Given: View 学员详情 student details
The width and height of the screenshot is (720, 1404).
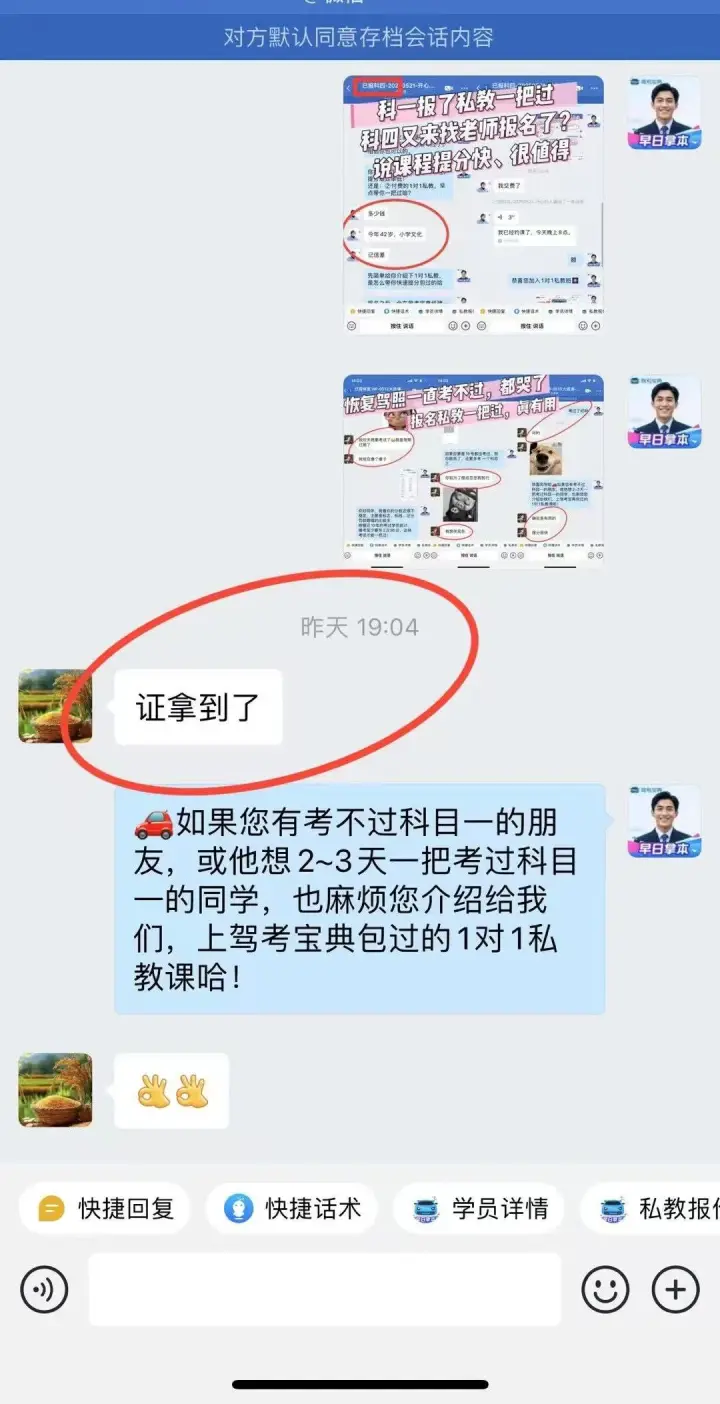Looking at the screenshot, I should [479, 1208].
